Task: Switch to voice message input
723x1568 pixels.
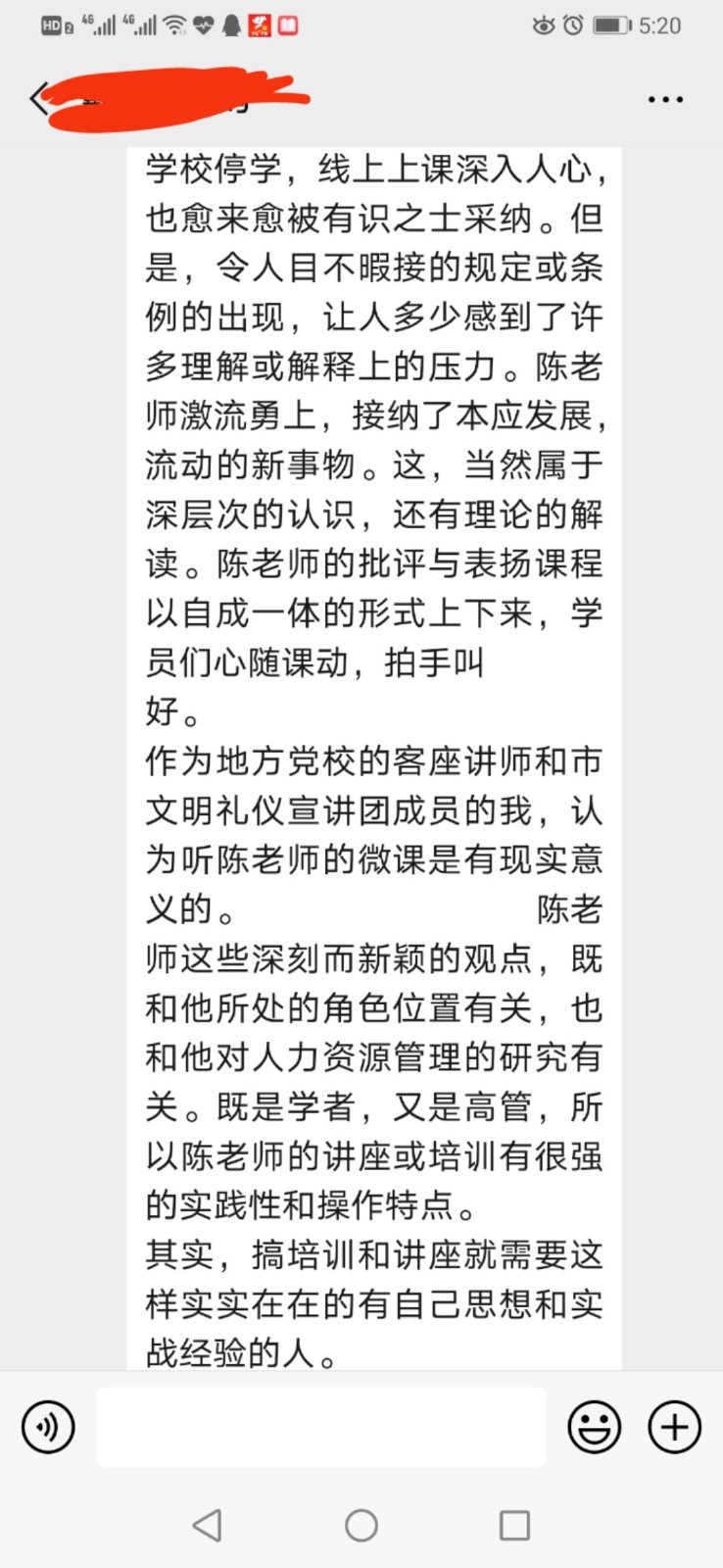Action: tap(48, 1427)
